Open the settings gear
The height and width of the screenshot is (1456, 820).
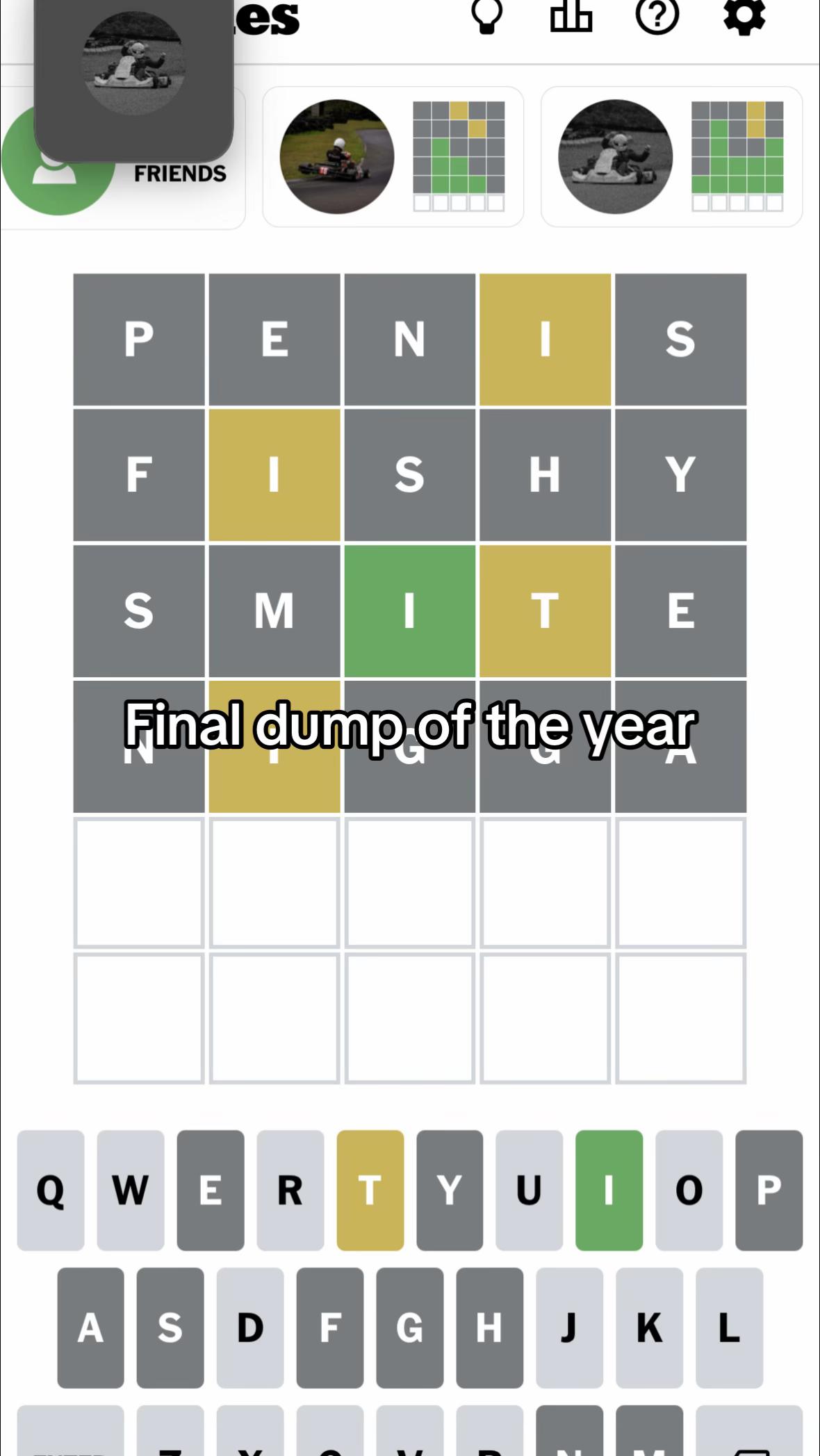tap(744, 17)
